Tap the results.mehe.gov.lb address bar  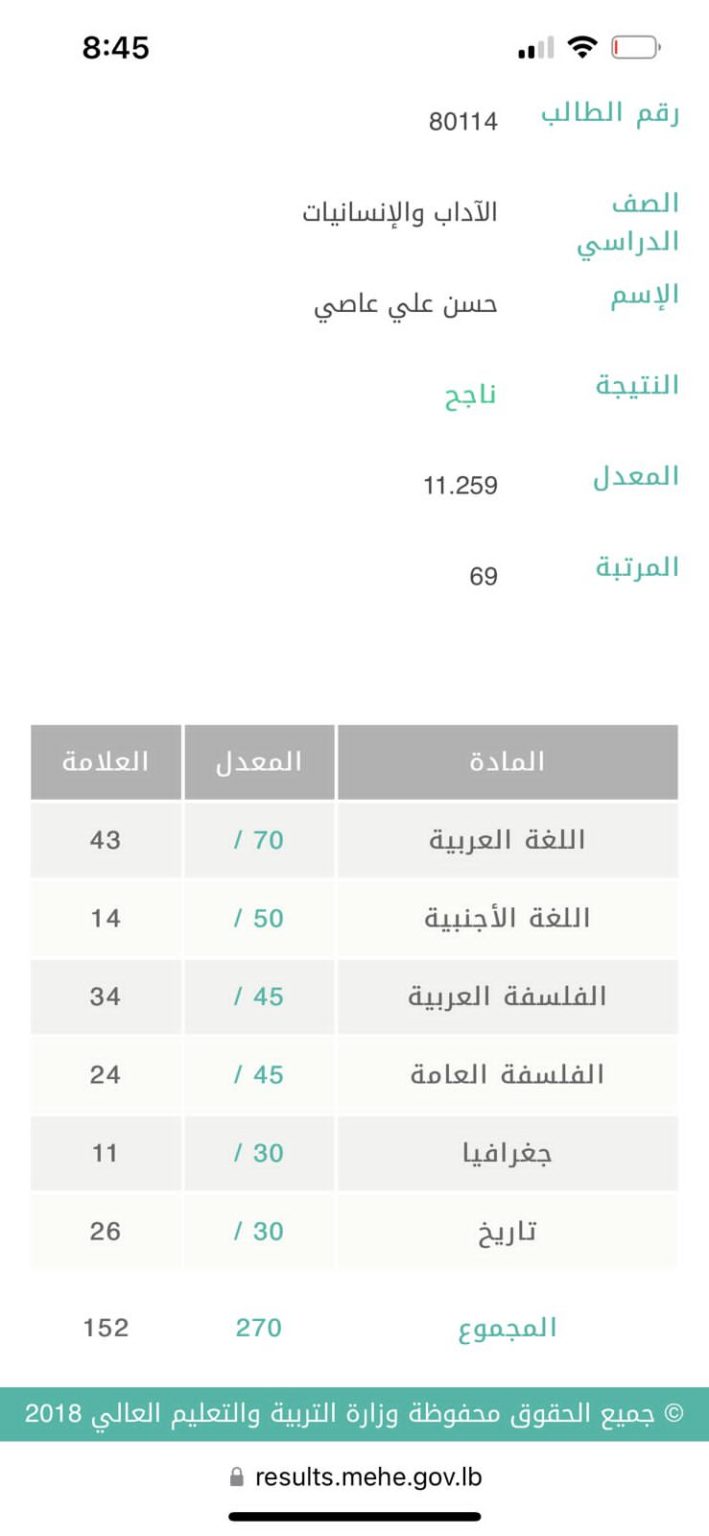356,1476
